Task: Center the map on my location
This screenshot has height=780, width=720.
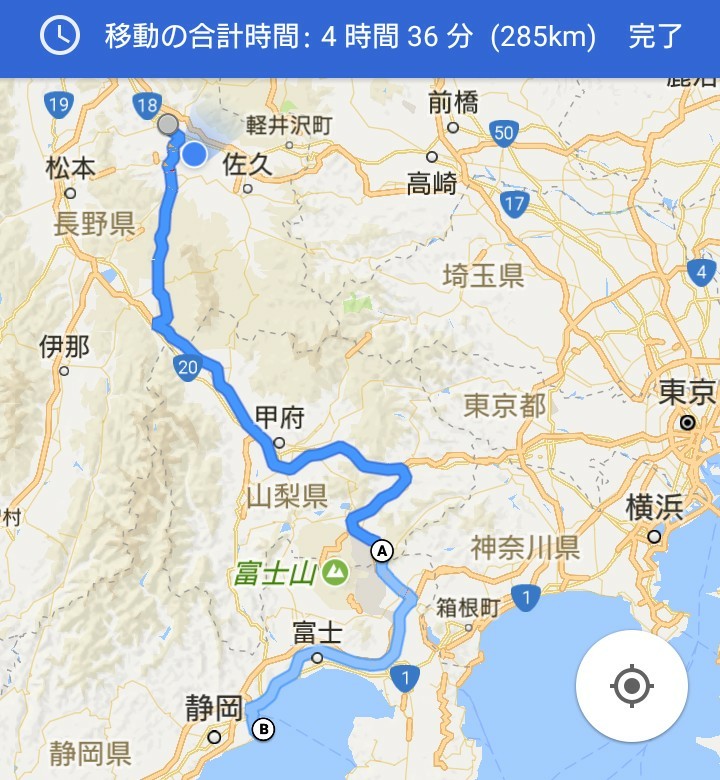Action: (631, 686)
